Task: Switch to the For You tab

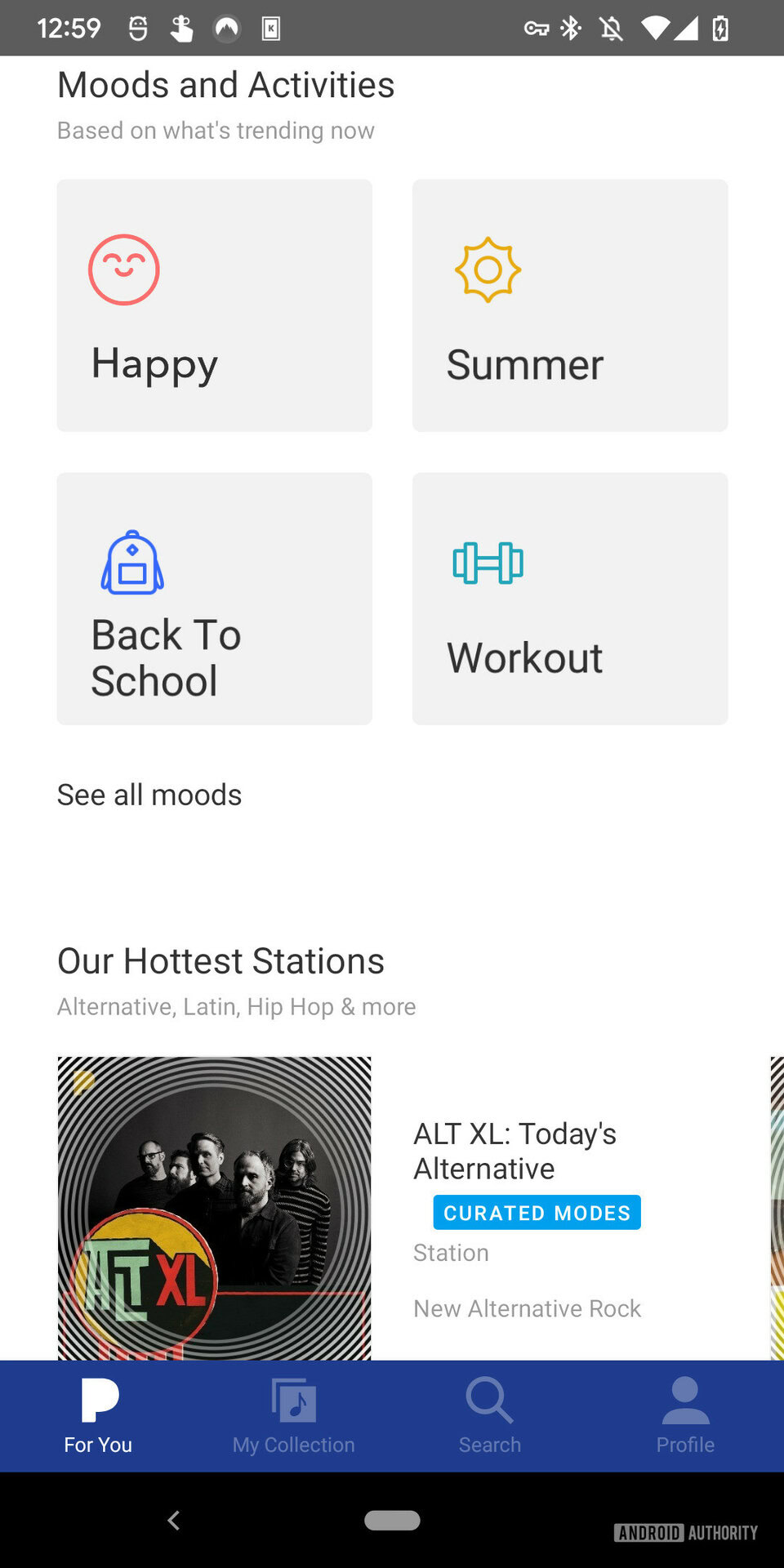Action: click(98, 1415)
